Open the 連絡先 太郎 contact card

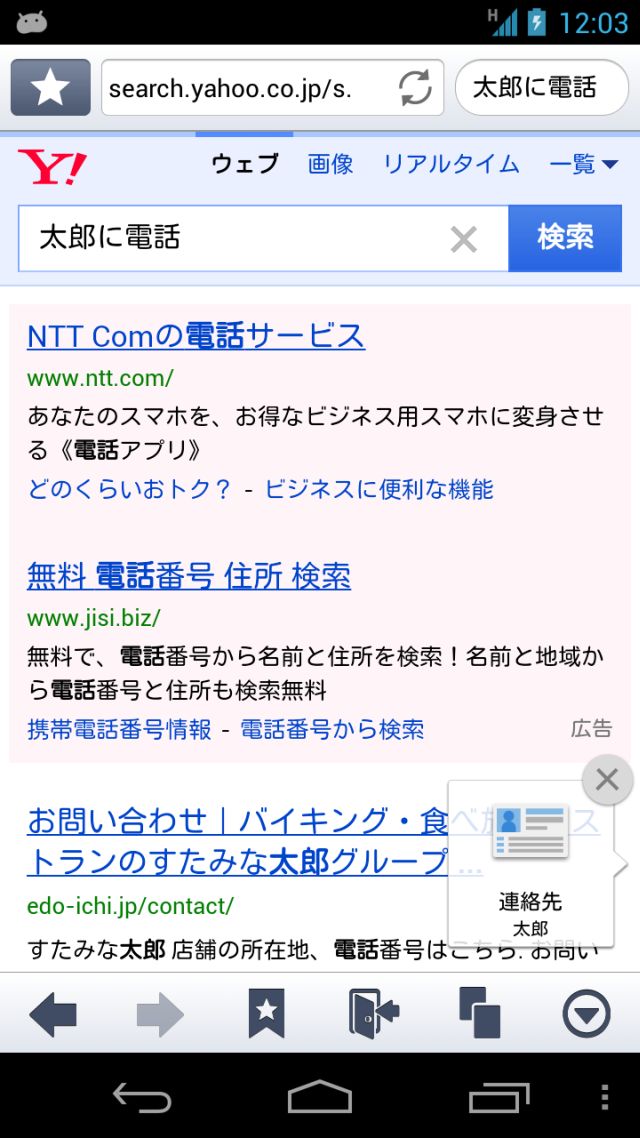tap(531, 864)
